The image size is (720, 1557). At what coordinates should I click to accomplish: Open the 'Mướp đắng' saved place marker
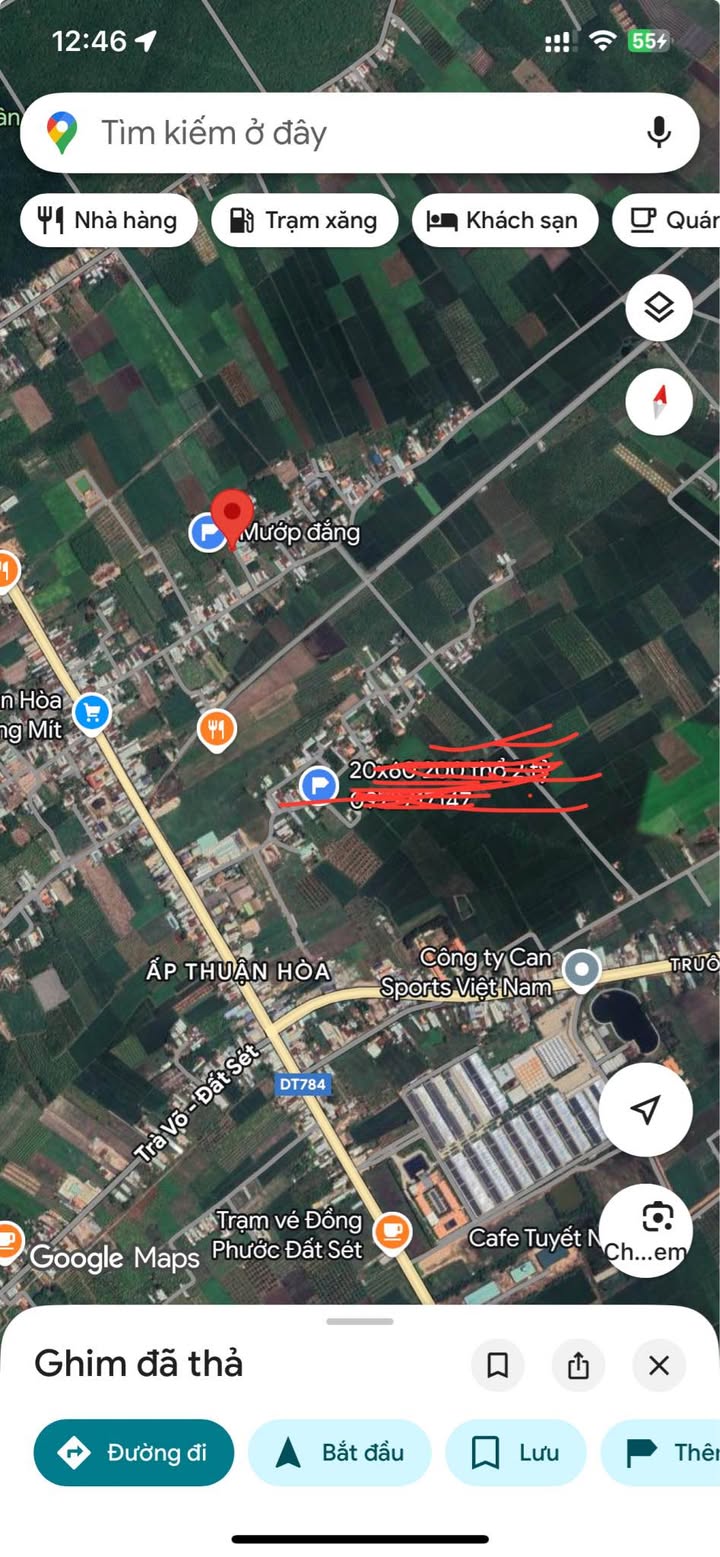point(207,532)
